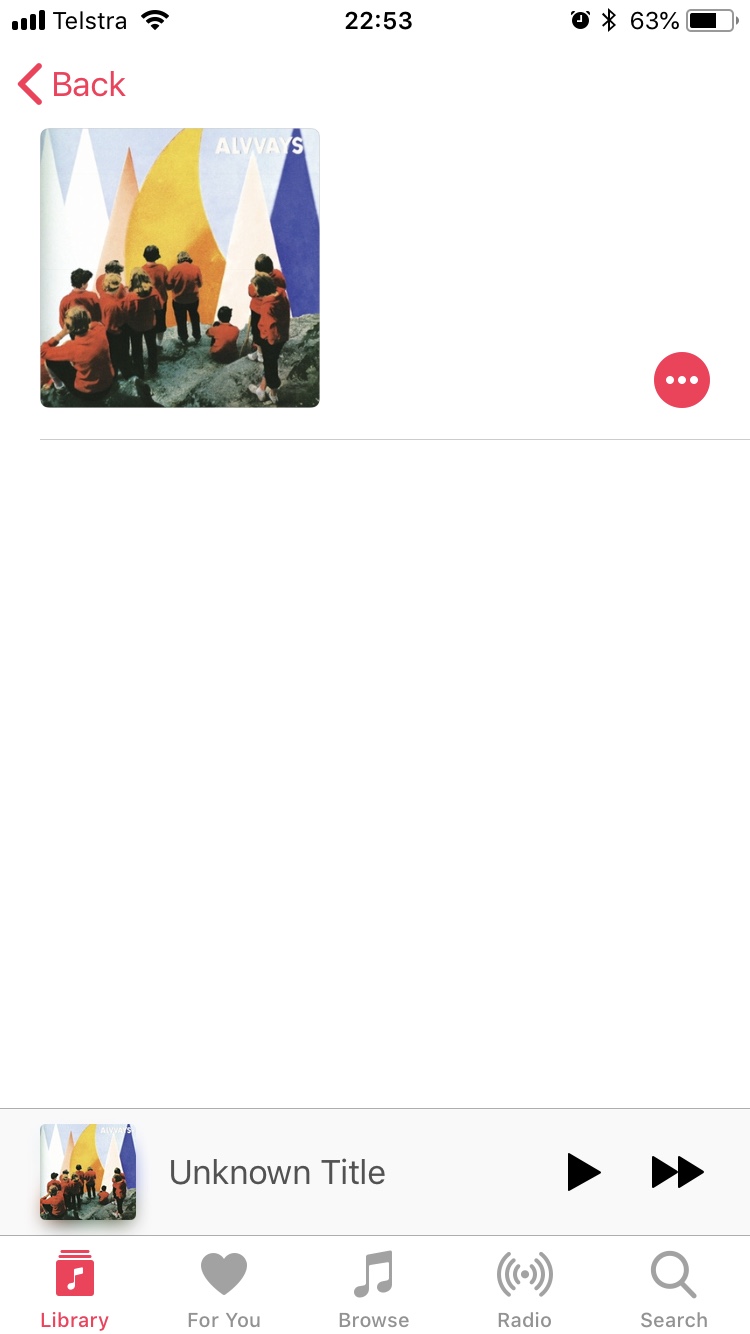Viewport: 750px width, 1334px height.
Task: Skip forward to the next track
Action: [678, 1172]
